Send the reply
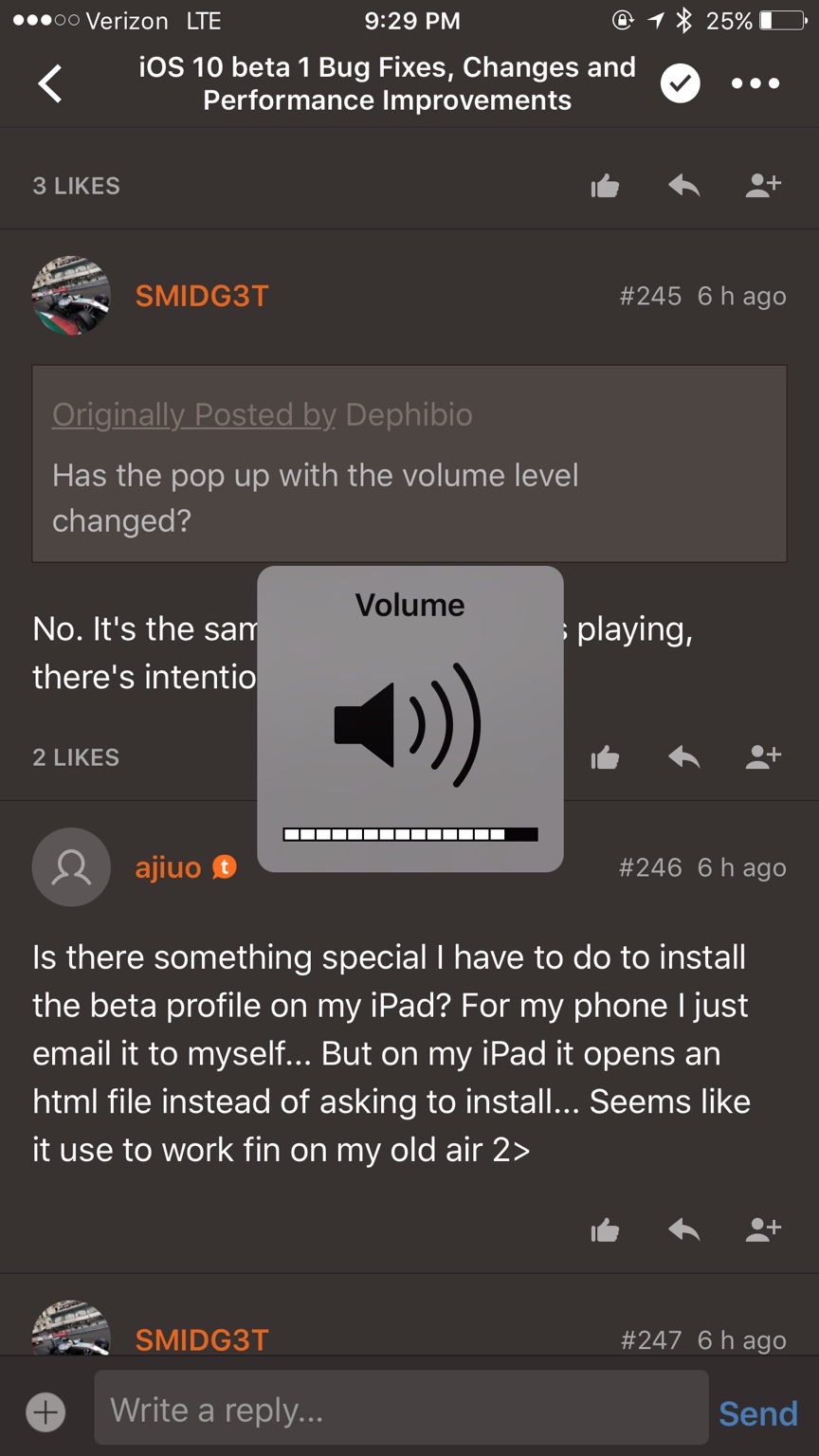Screen dimensions: 819x1456 tap(757, 1413)
